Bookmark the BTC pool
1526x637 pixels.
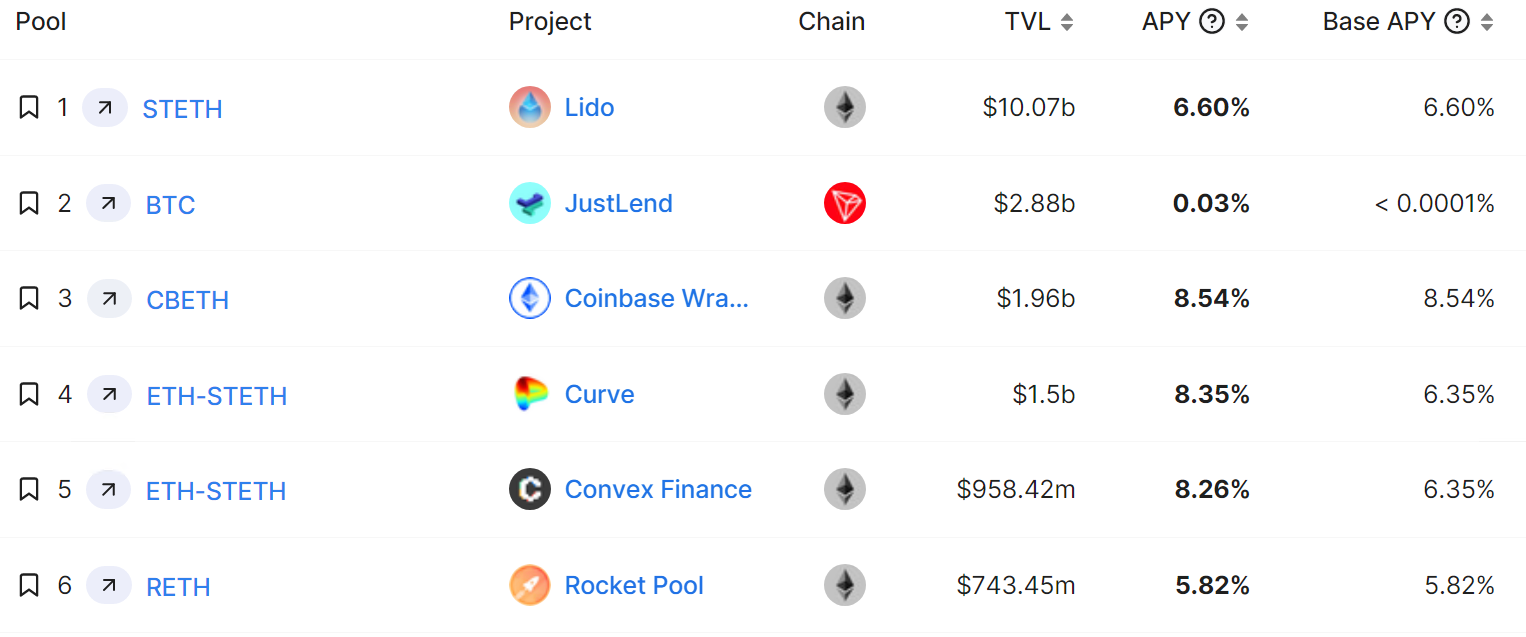[29, 204]
